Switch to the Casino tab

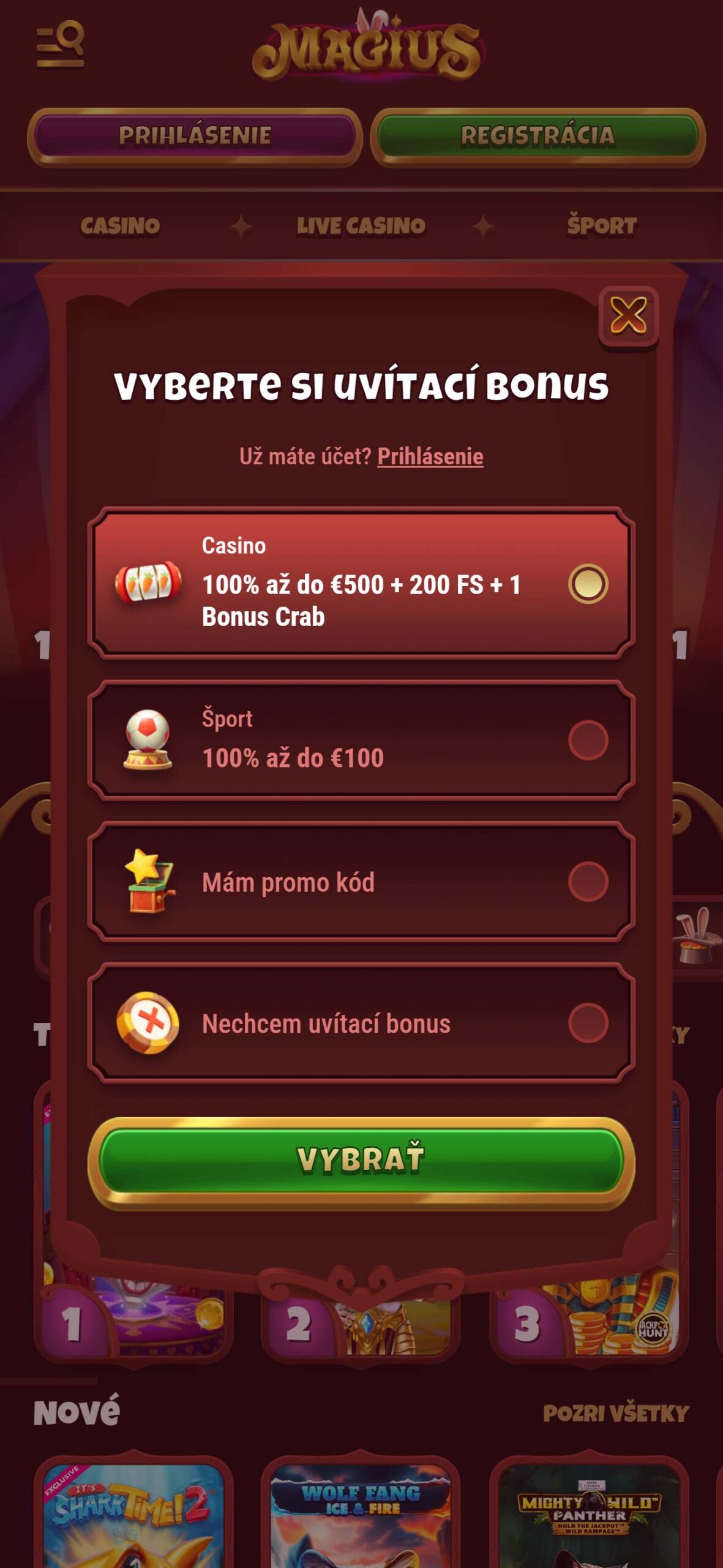click(121, 226)
